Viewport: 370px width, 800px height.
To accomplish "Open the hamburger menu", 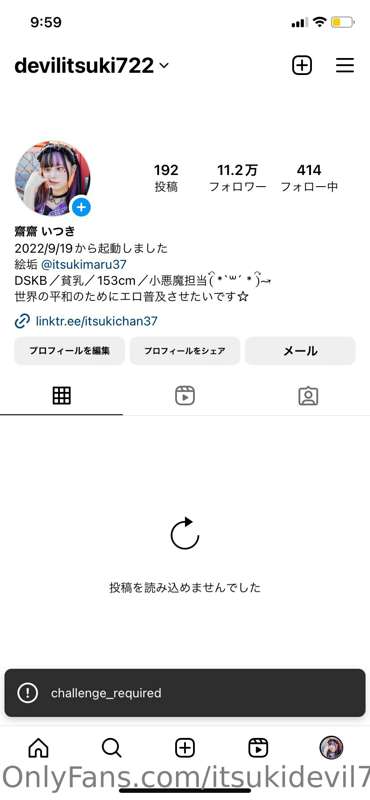I will (345, 65).
